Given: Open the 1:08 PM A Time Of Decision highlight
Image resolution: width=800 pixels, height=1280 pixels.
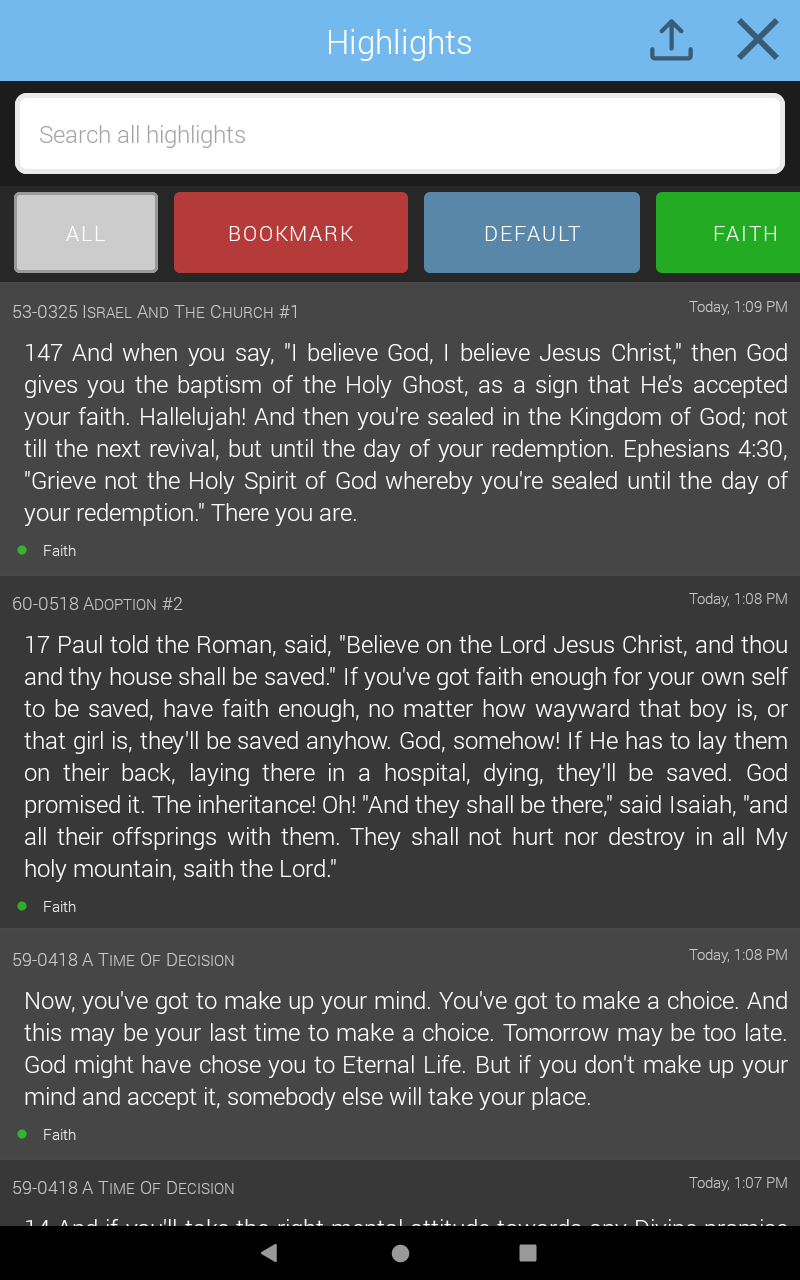Looking at the screenshot, I should [400, 1044].
